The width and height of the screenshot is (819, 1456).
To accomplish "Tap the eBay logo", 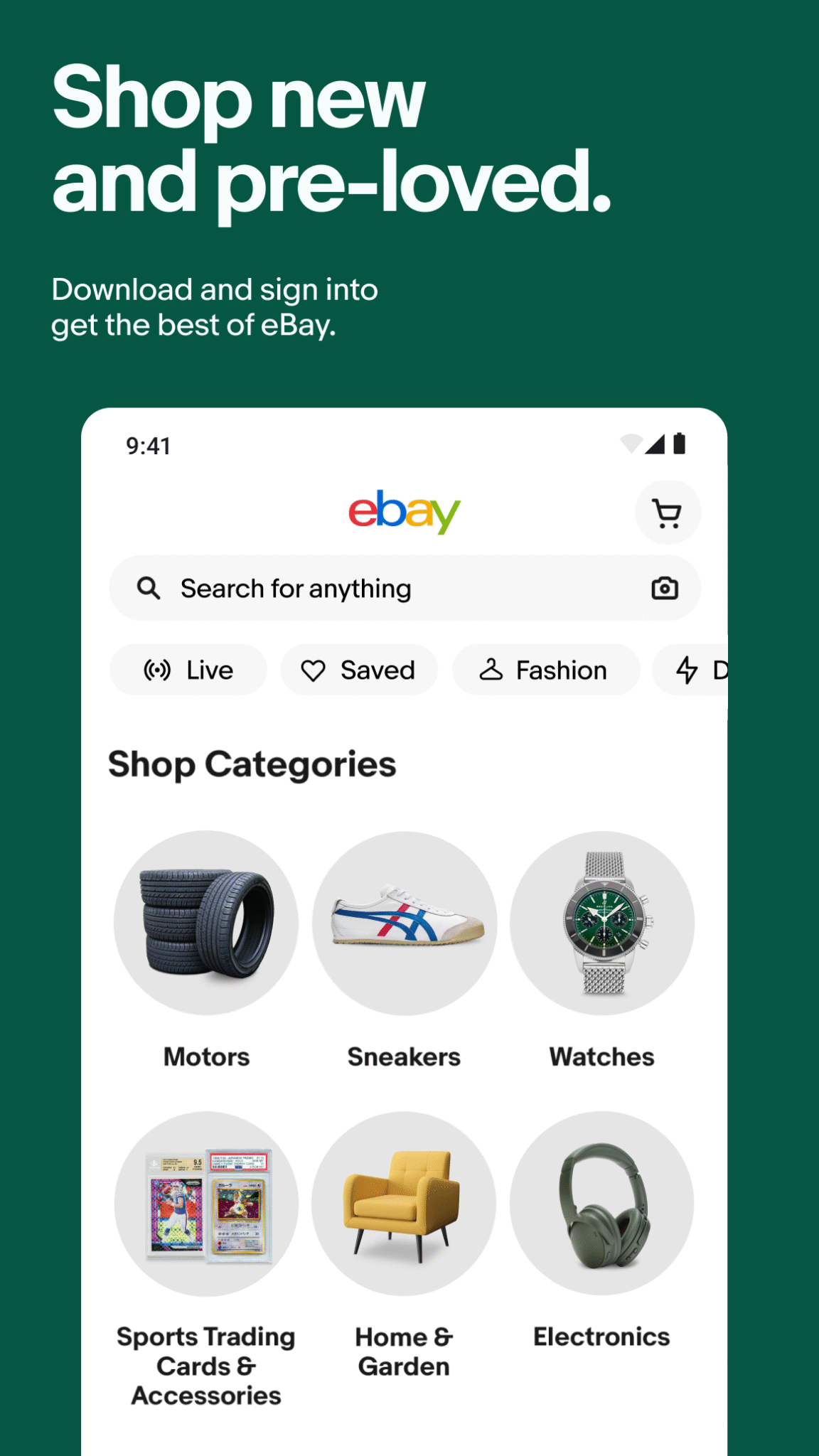I will [x=403, y=512].
